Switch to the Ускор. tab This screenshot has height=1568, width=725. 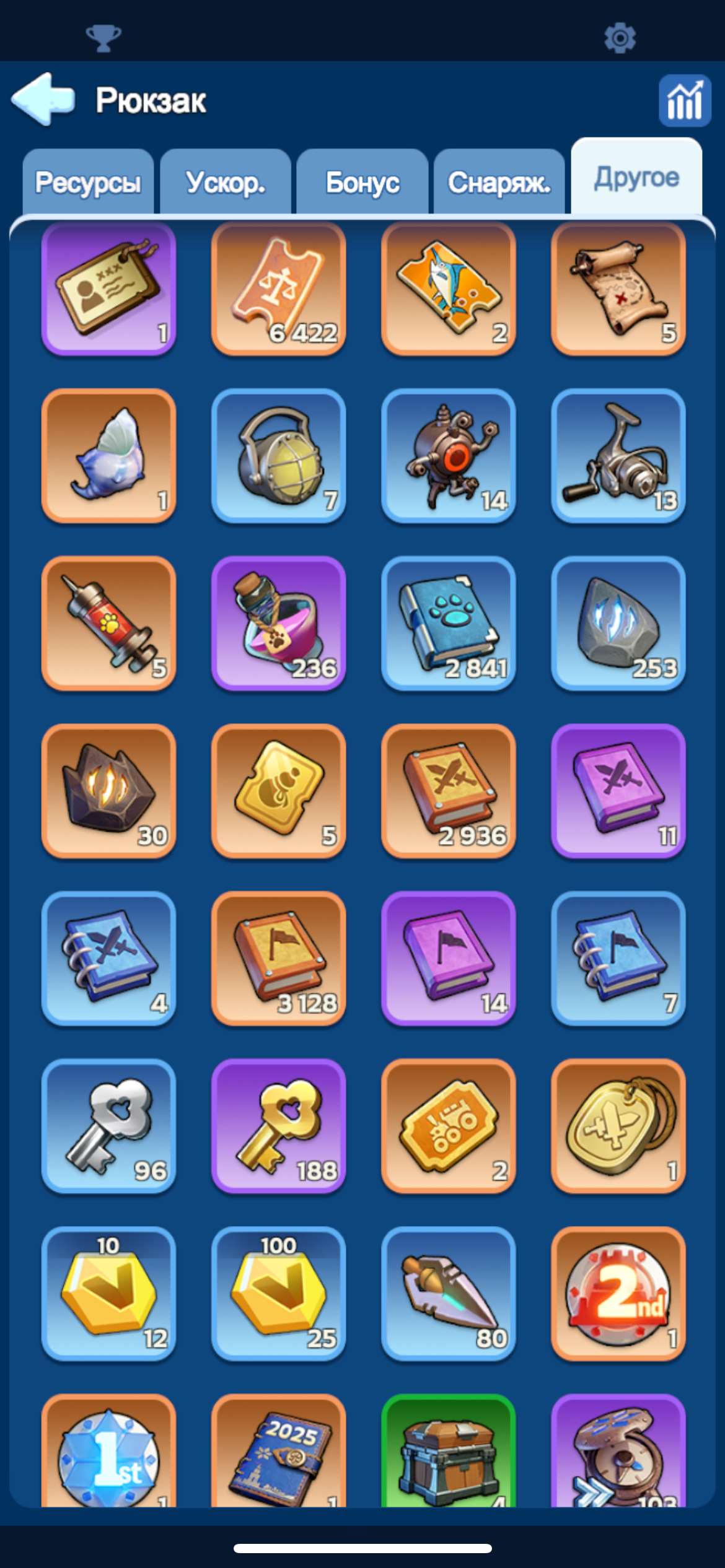[x=226, y=183]
